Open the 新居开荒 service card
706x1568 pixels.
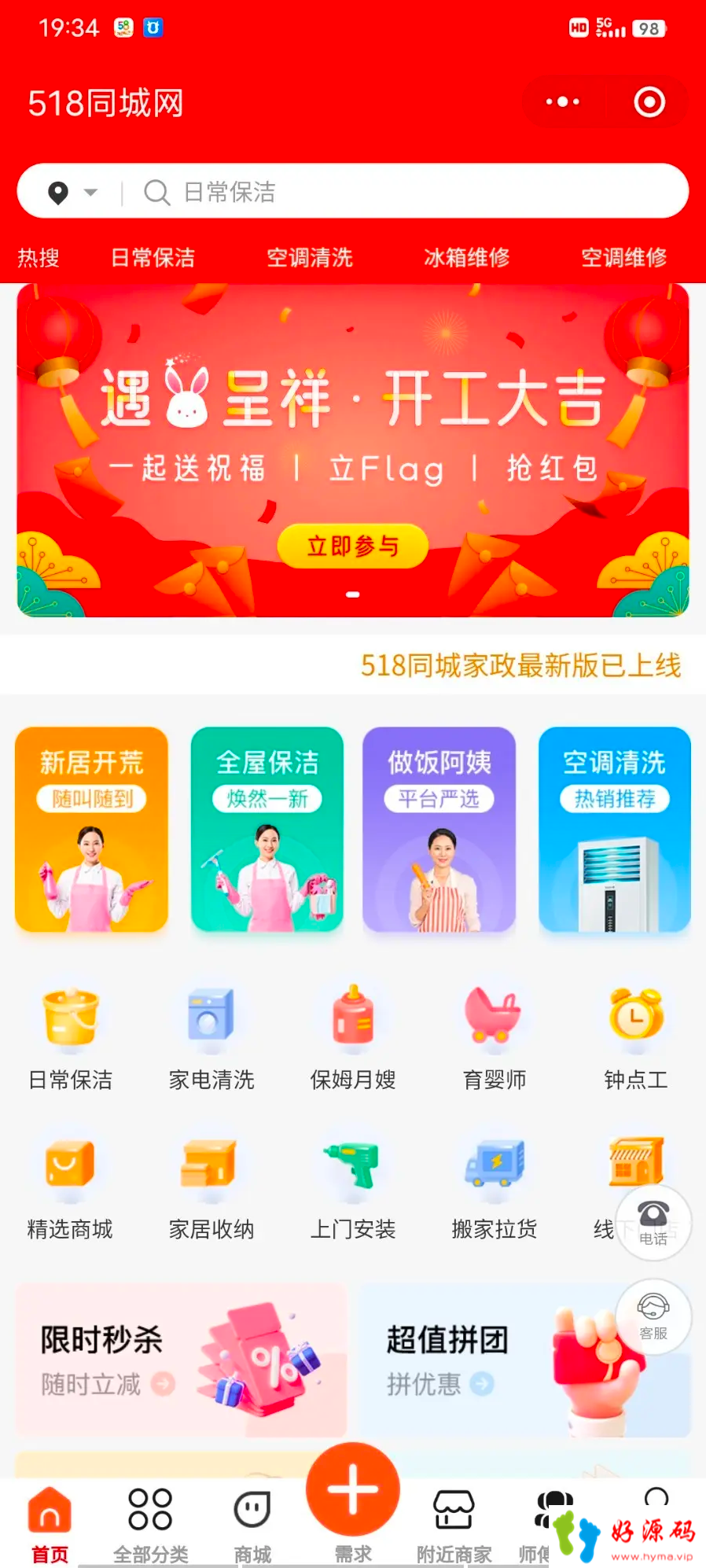[x=91, y=830]
